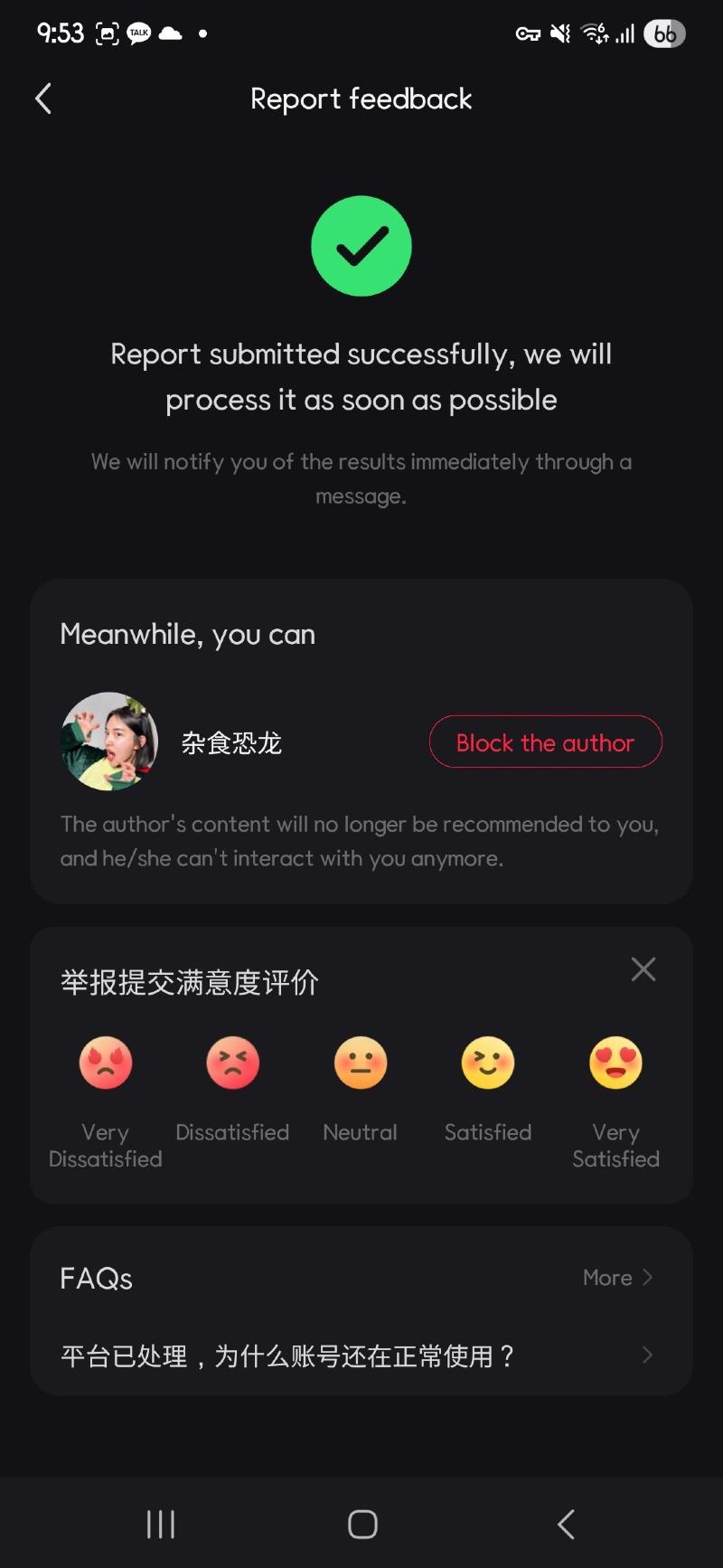723x1568 pixels.
Task: Open More FAQs
Action: [x=617, y=1278]
